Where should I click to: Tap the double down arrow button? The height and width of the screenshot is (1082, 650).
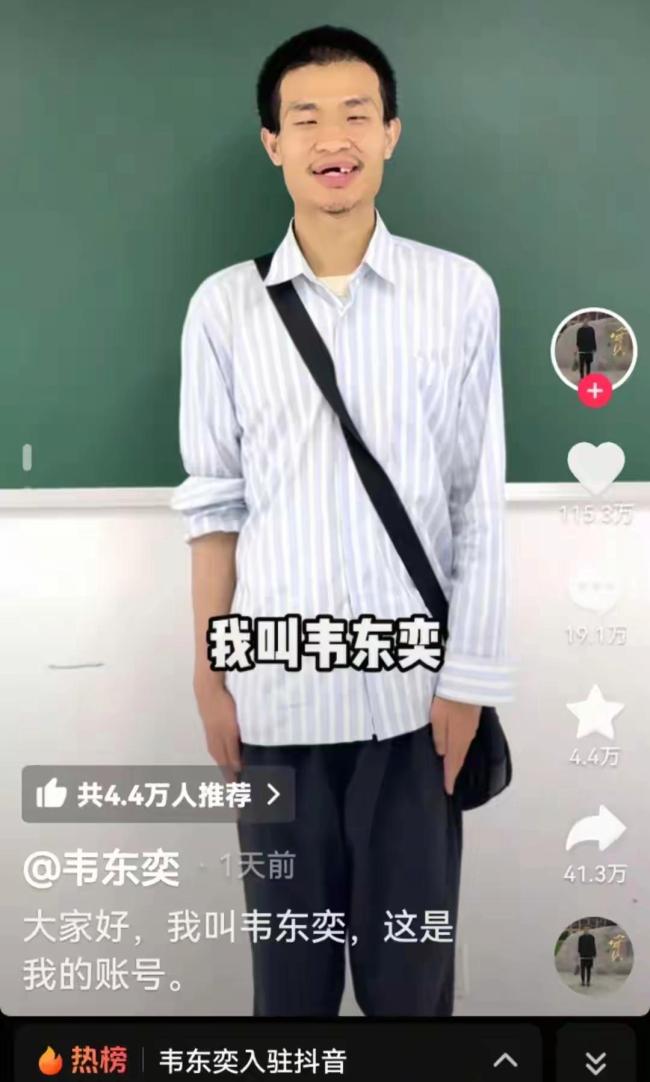tap(595, 1060)
